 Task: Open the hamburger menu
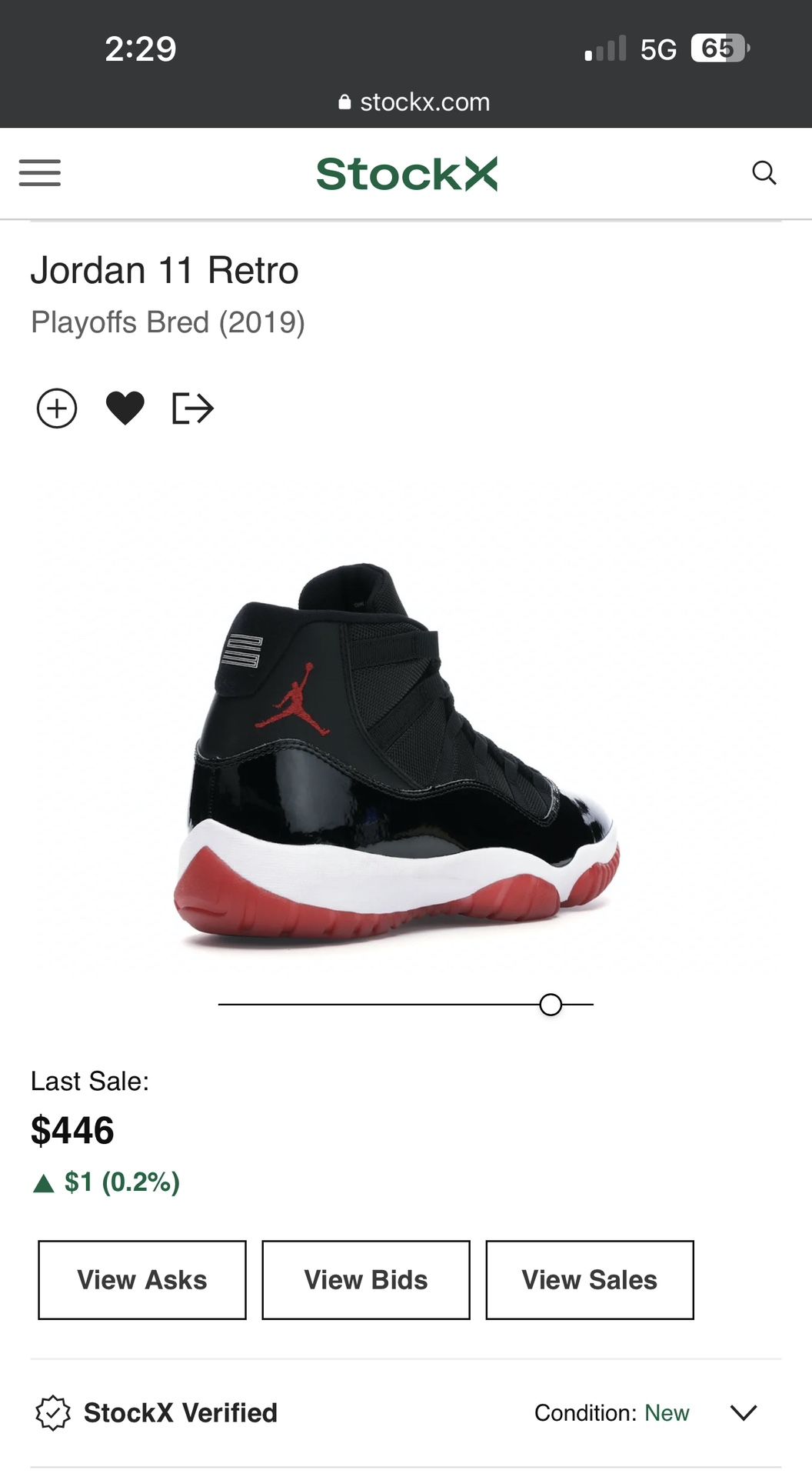pyautogui.click(x=40, y=172)
